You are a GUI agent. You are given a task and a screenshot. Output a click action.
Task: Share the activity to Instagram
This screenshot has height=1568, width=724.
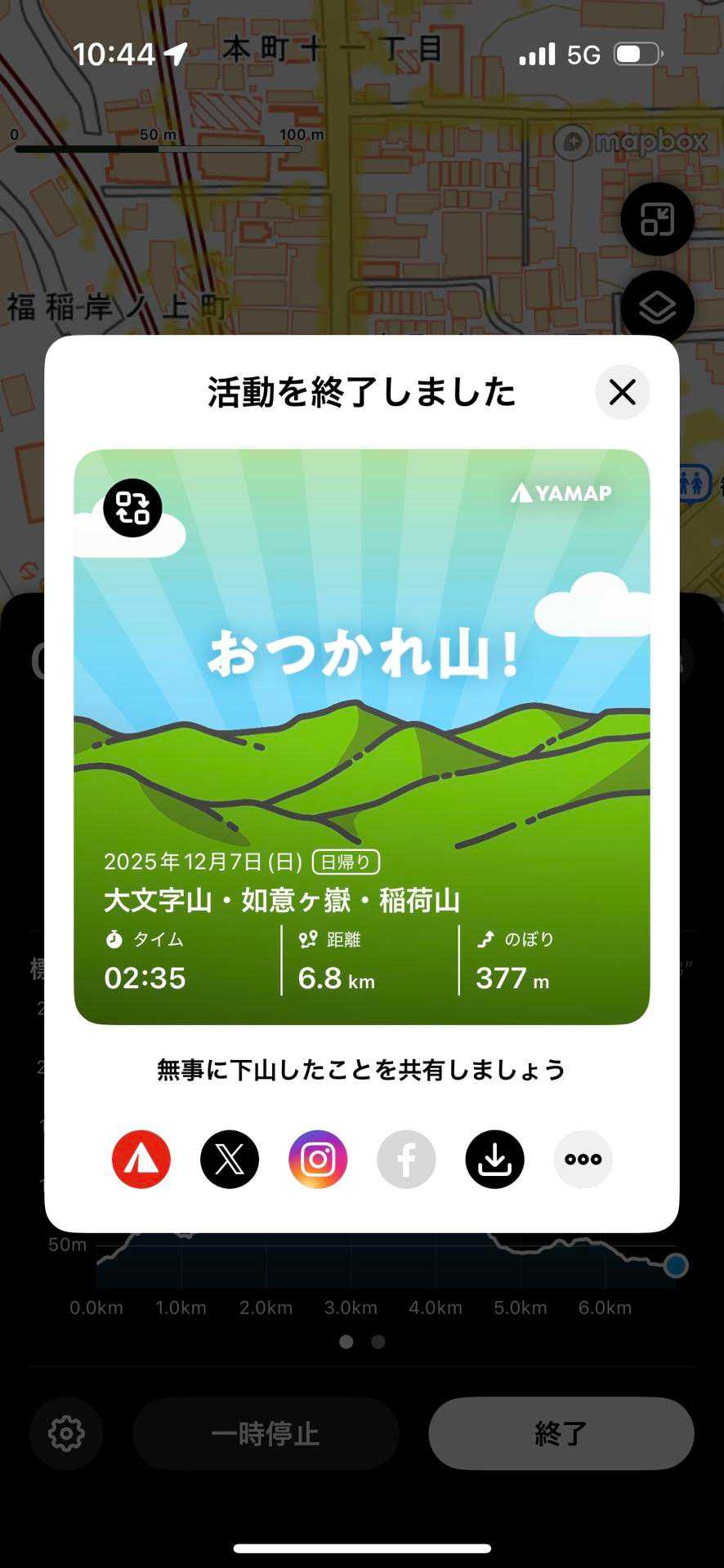click(x=318, y=1159)
